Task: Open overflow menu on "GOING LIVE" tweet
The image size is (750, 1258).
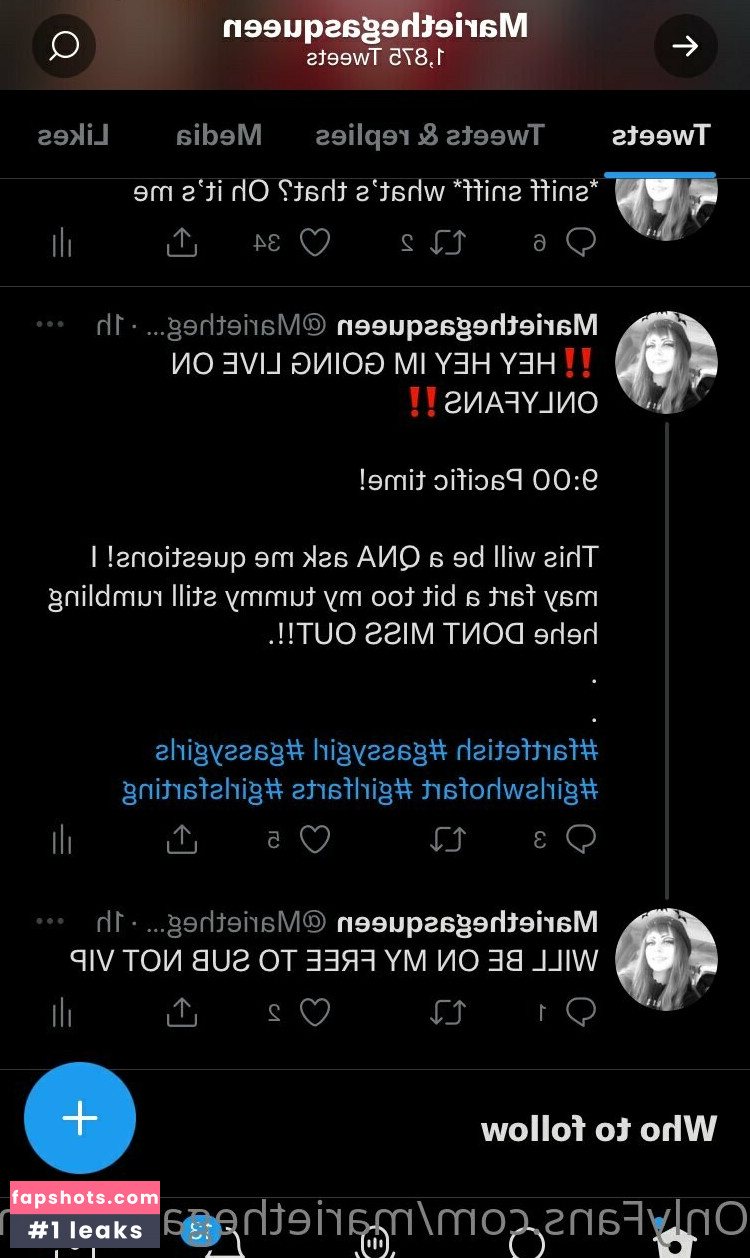Action: [50, 325]
